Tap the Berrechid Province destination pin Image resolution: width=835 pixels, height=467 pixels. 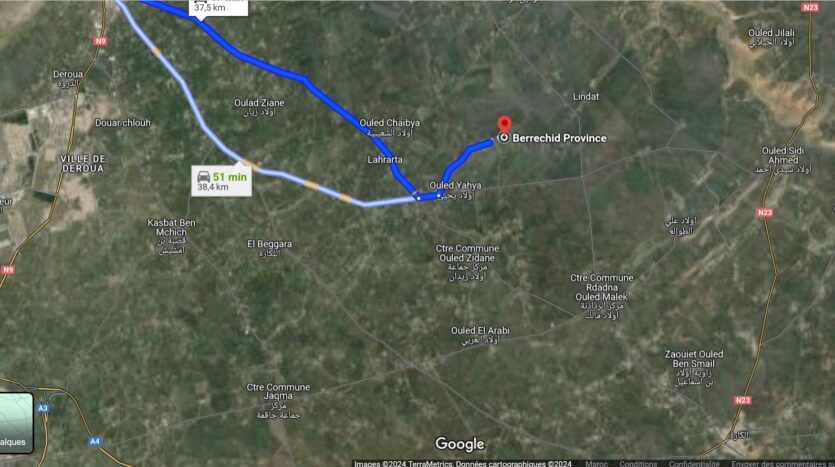(503, 127)
